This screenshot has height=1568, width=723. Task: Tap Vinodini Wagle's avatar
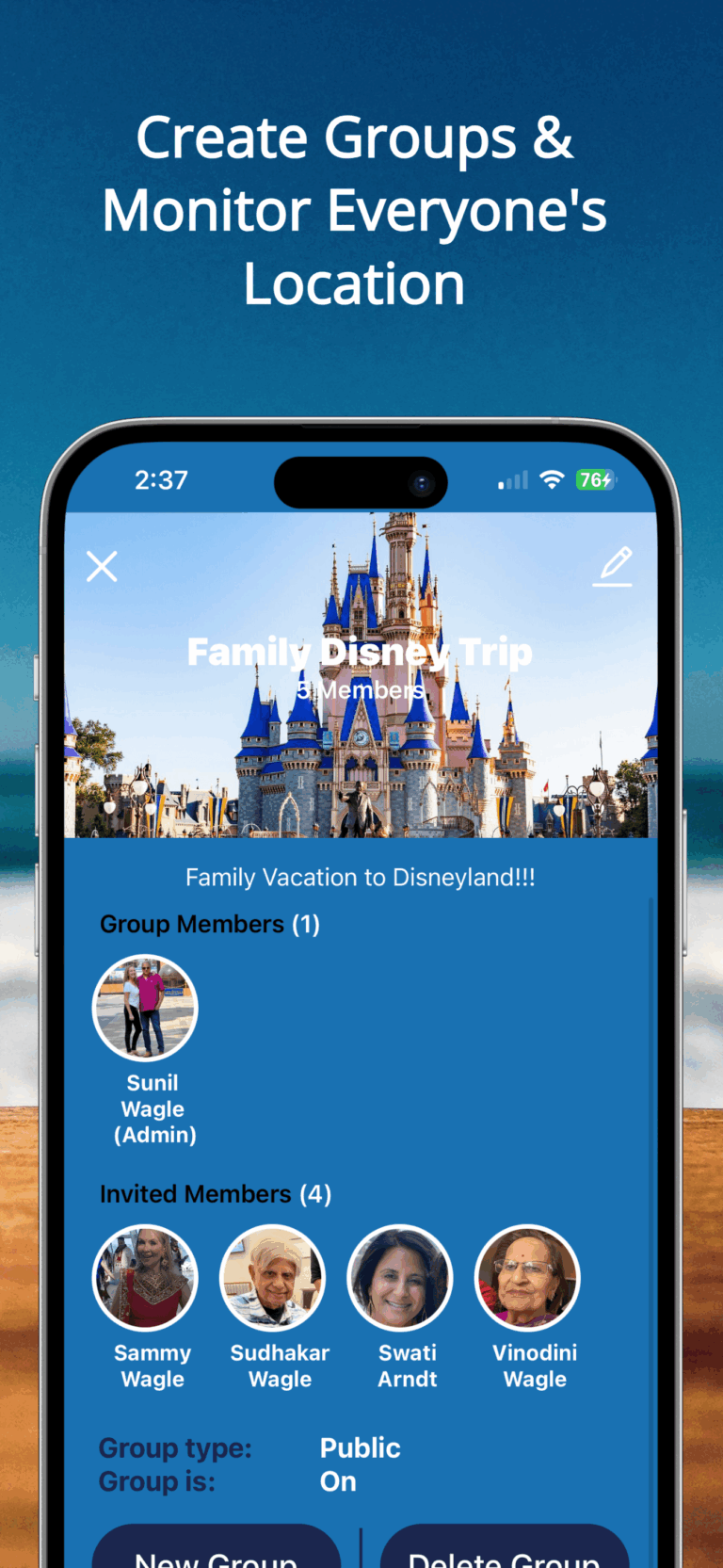point(527,1277)
